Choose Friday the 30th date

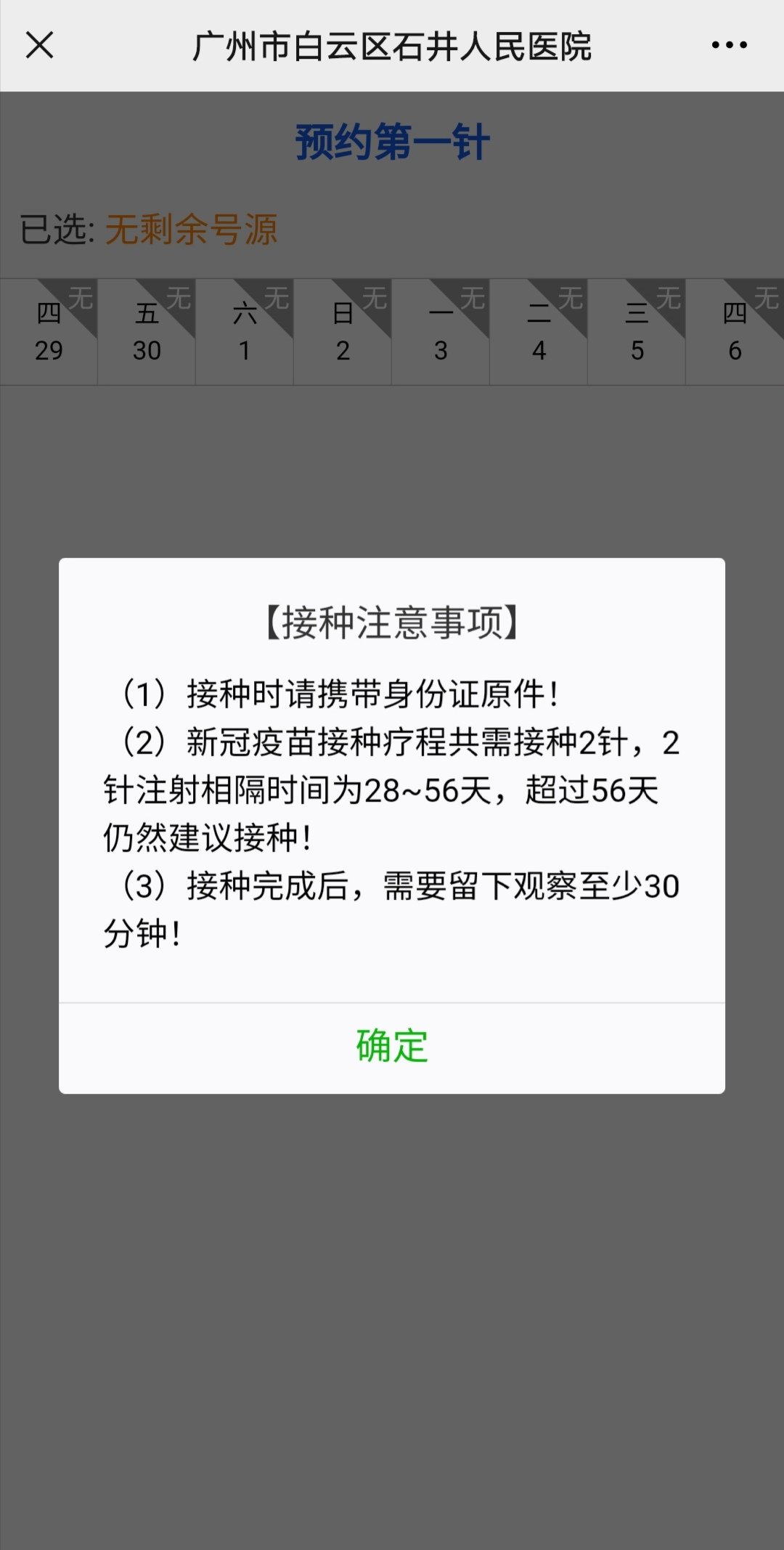click(147, 333)
